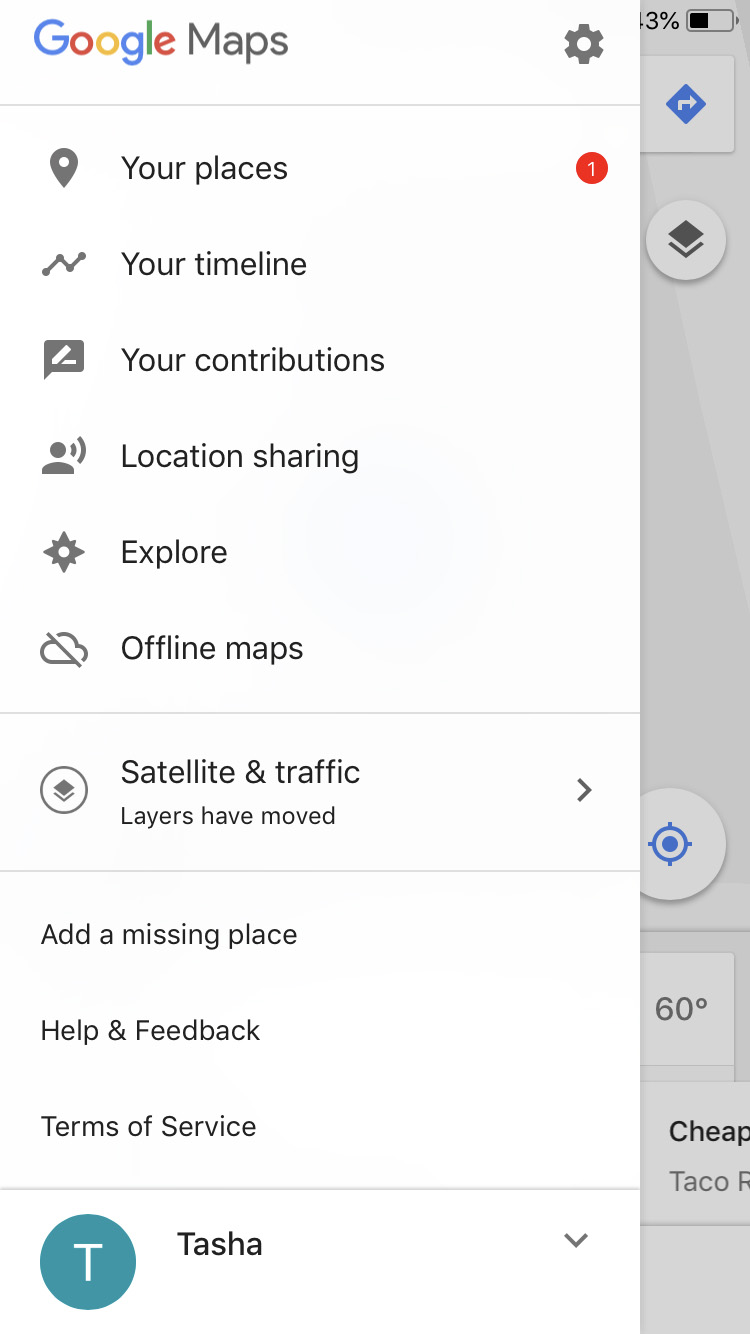Go to Location sharing
This screenshot has height=1334, width=750.
pyautogui.click(x=320, y=456)
